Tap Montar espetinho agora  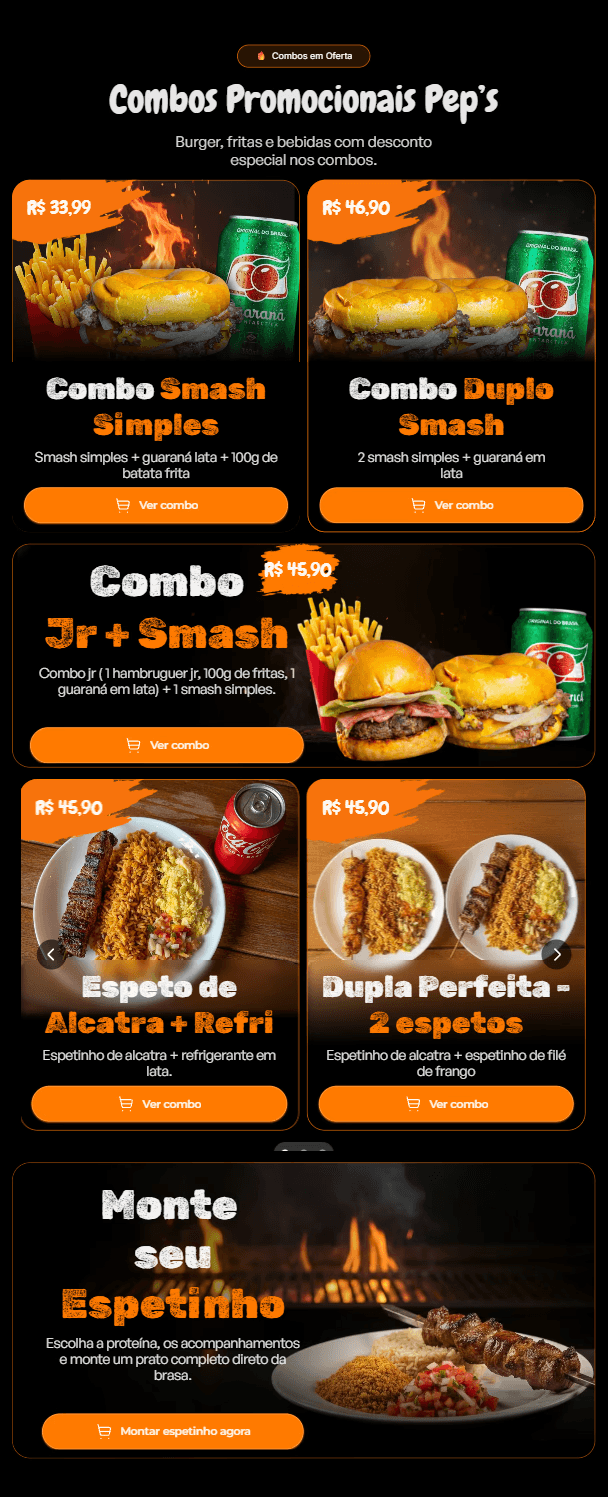[172, 1431]
